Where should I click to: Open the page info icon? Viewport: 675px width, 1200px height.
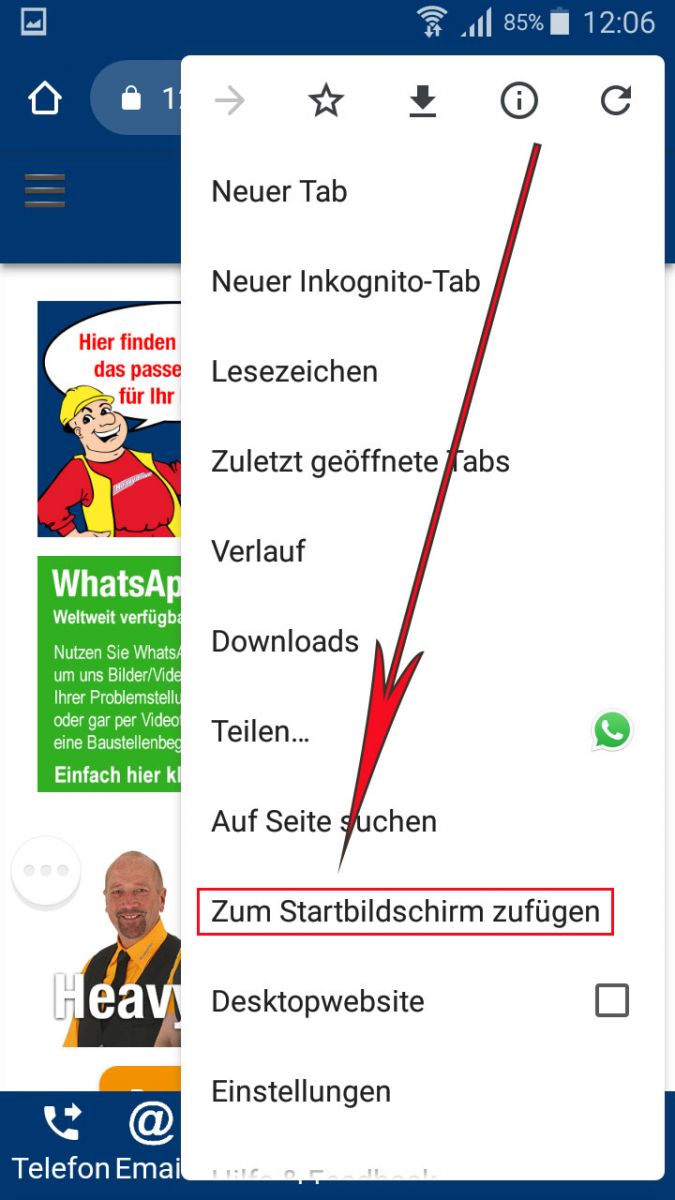pyautogui.click(x=519, y=100)
